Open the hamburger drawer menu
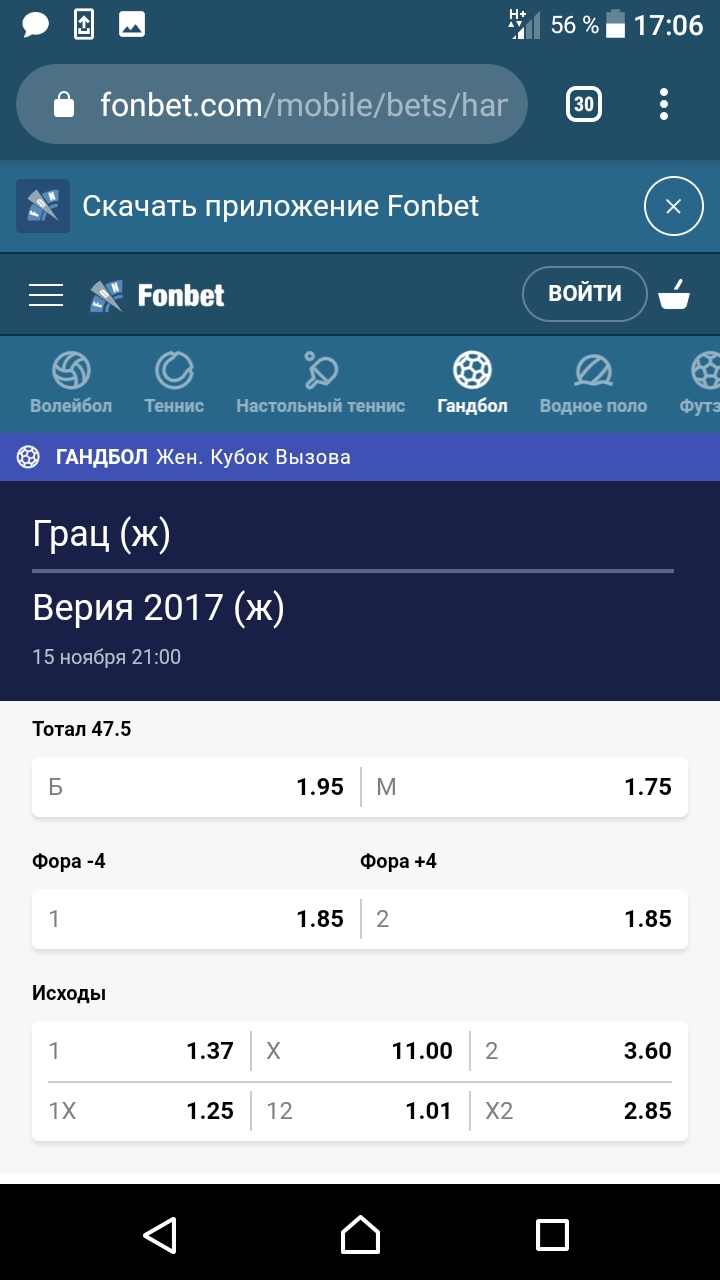This screenshot has height=1280, width=720. 46,295
